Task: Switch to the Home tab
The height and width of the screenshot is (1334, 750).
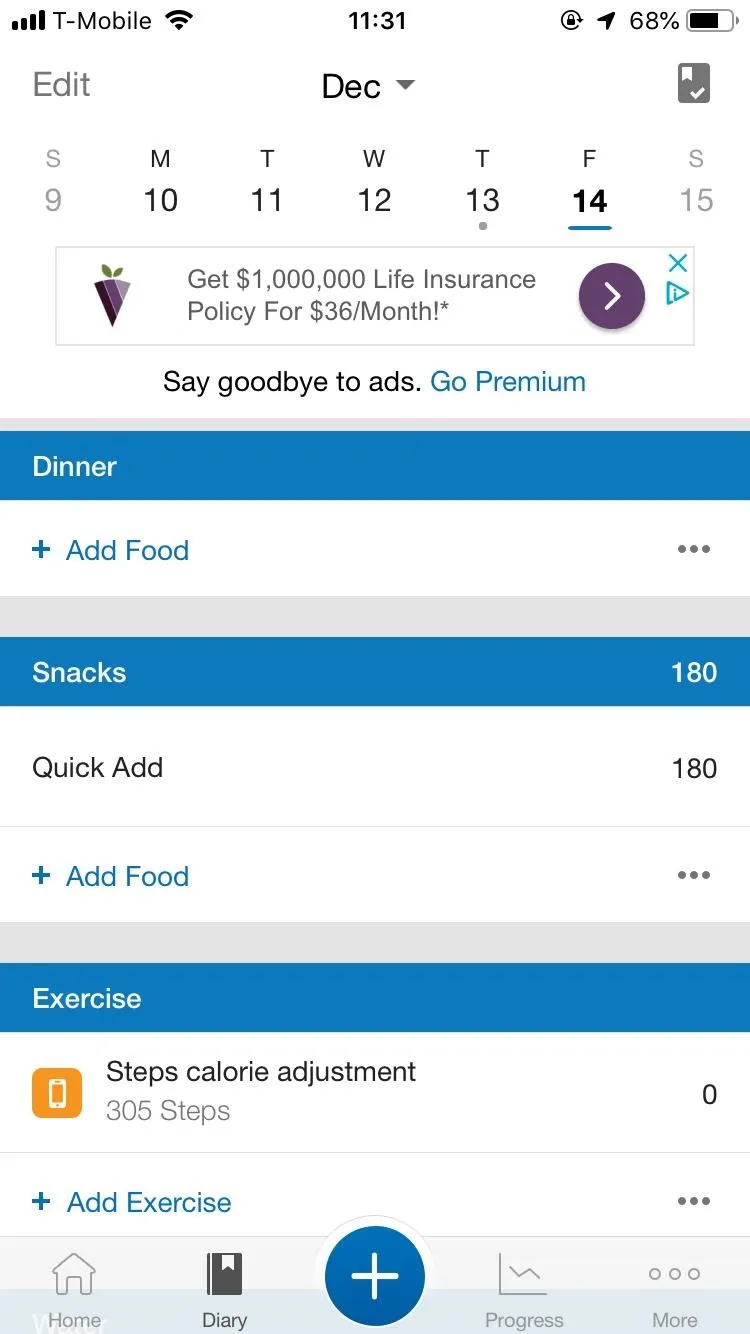Action: coord(74,1290)
